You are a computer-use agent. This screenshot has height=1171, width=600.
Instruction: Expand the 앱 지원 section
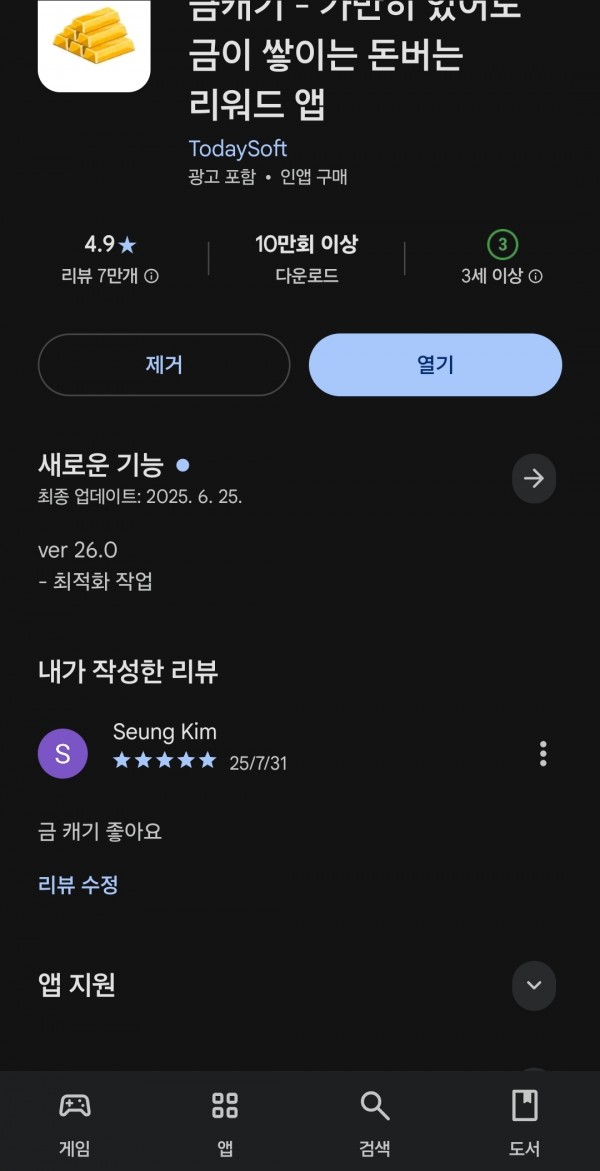click(533, 985)
